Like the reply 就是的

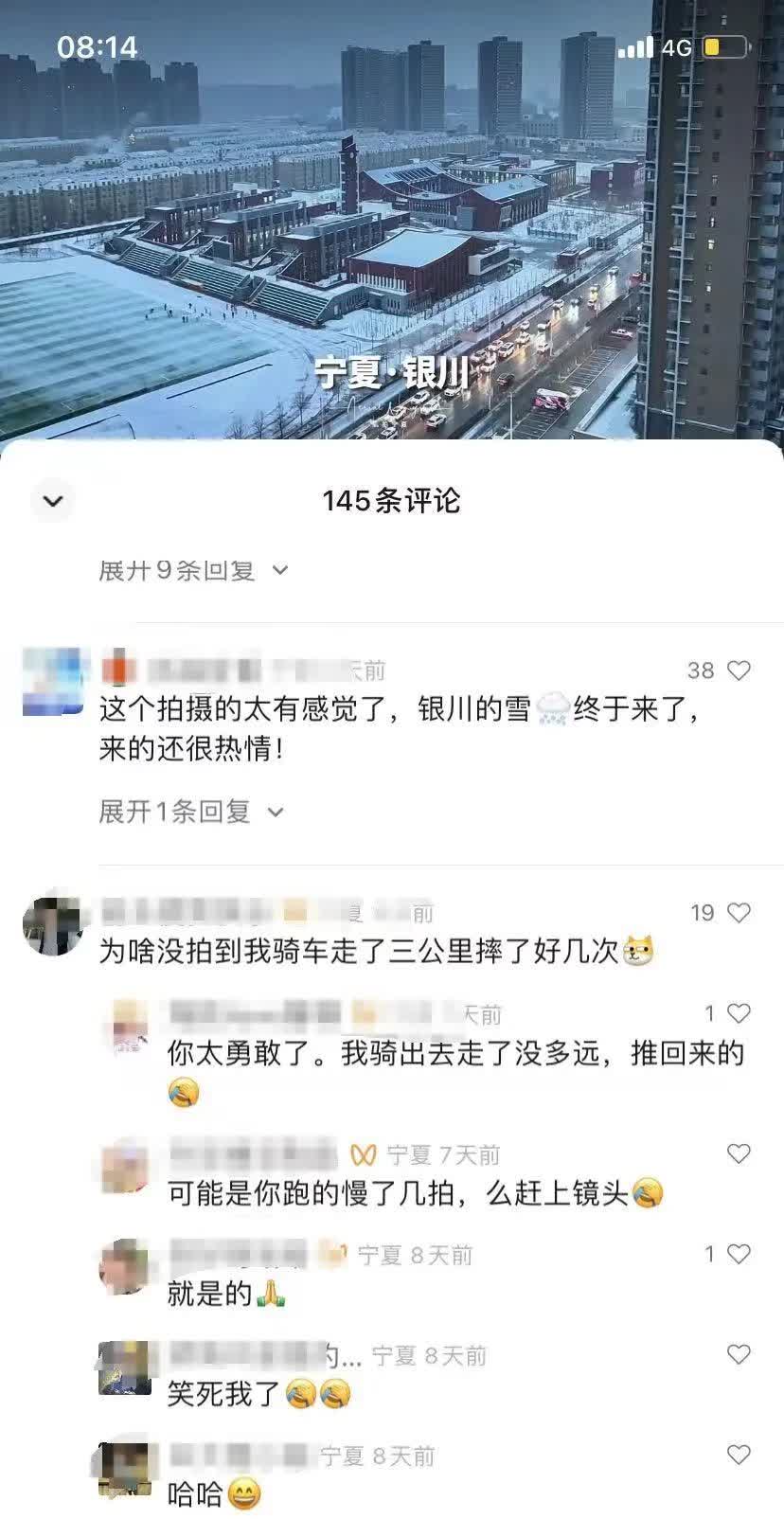pyautogui.click(x=738, y=1254)
